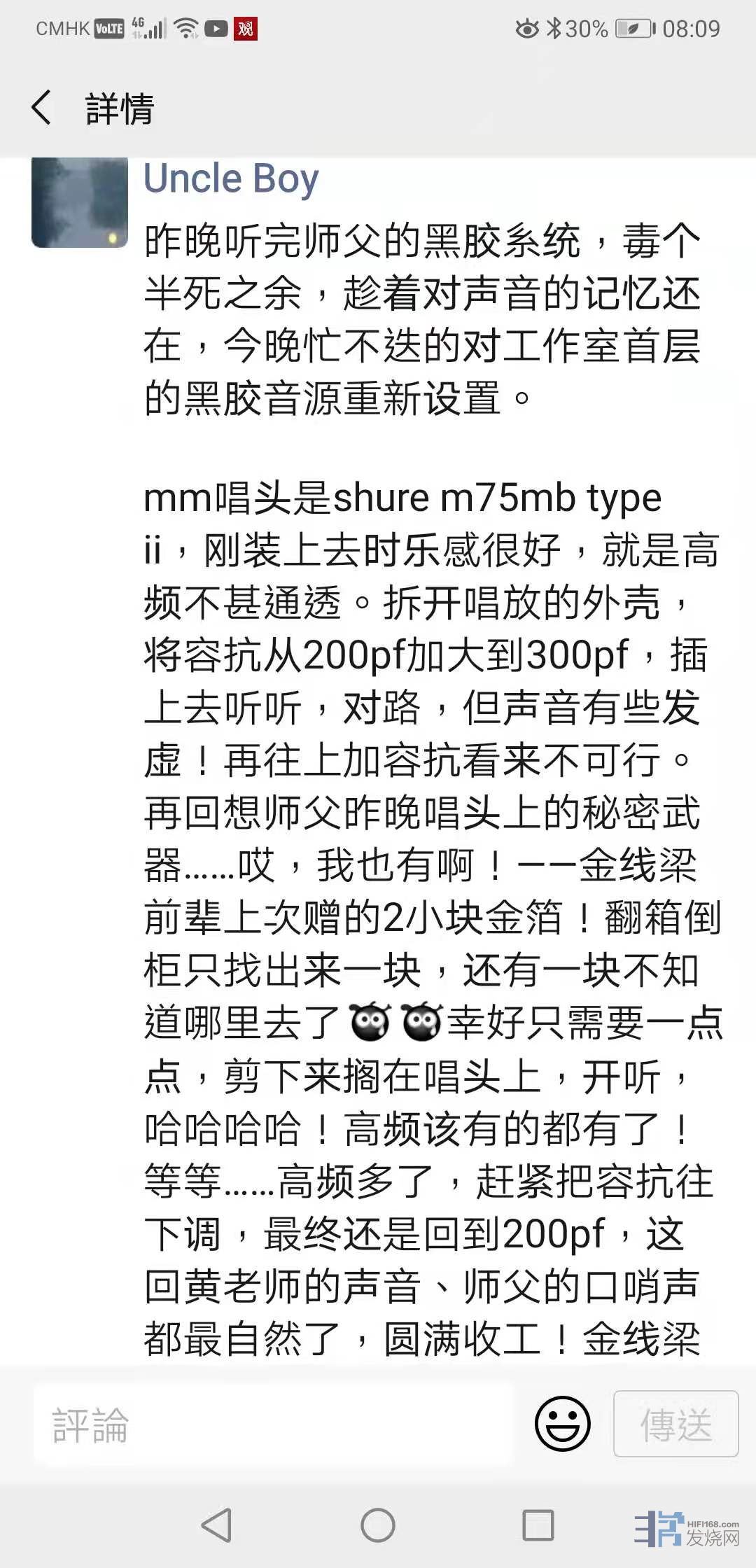Open the recent apps view
Screen dimensions: 756x1568
pyautogui.click(x=538, y=1525)
